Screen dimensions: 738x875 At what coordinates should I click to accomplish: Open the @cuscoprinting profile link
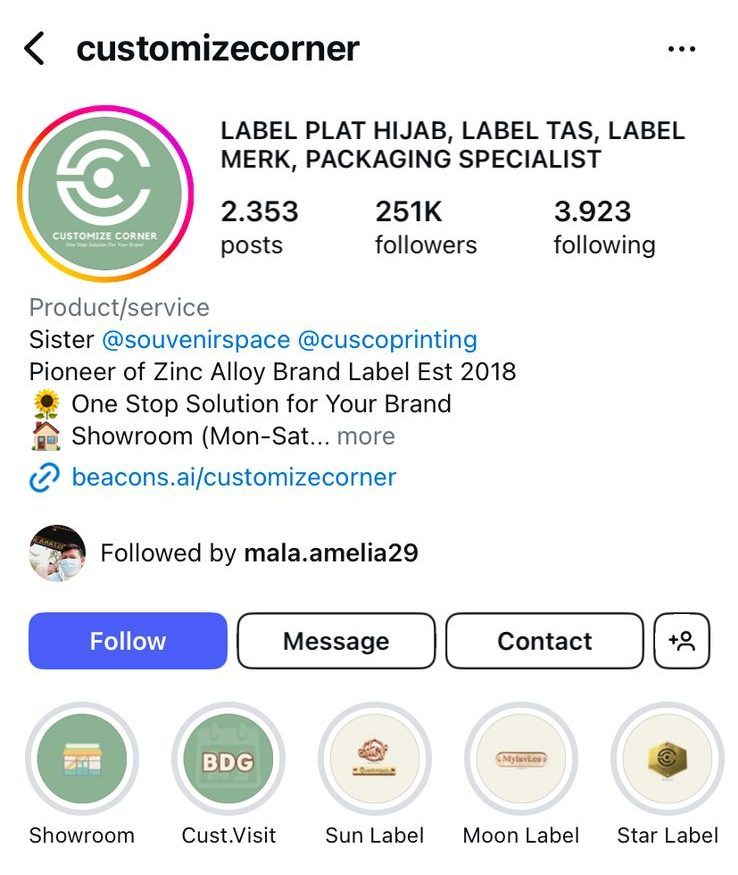coord(387,340)
